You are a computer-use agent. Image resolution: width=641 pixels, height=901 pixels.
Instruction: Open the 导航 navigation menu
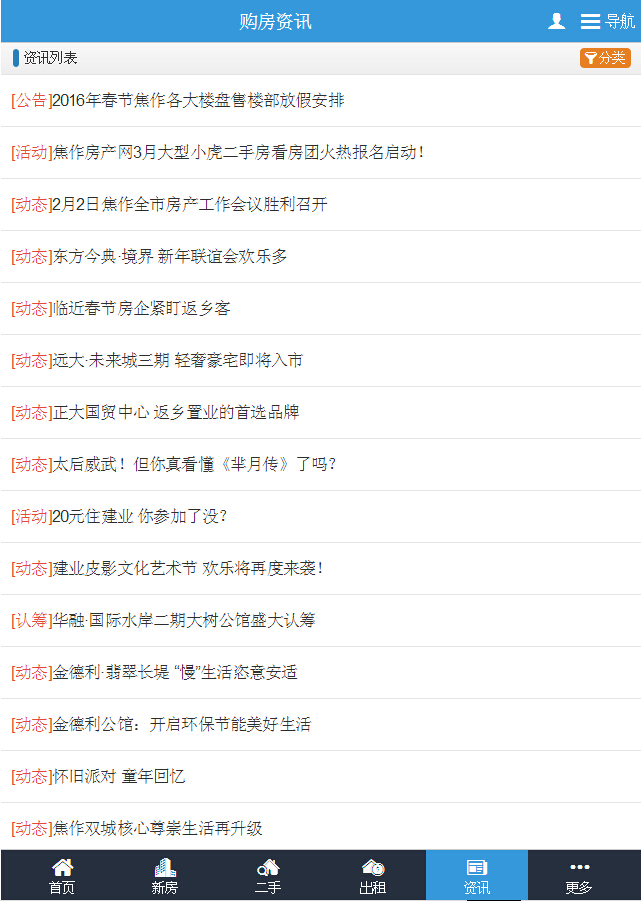coord(607,21)
